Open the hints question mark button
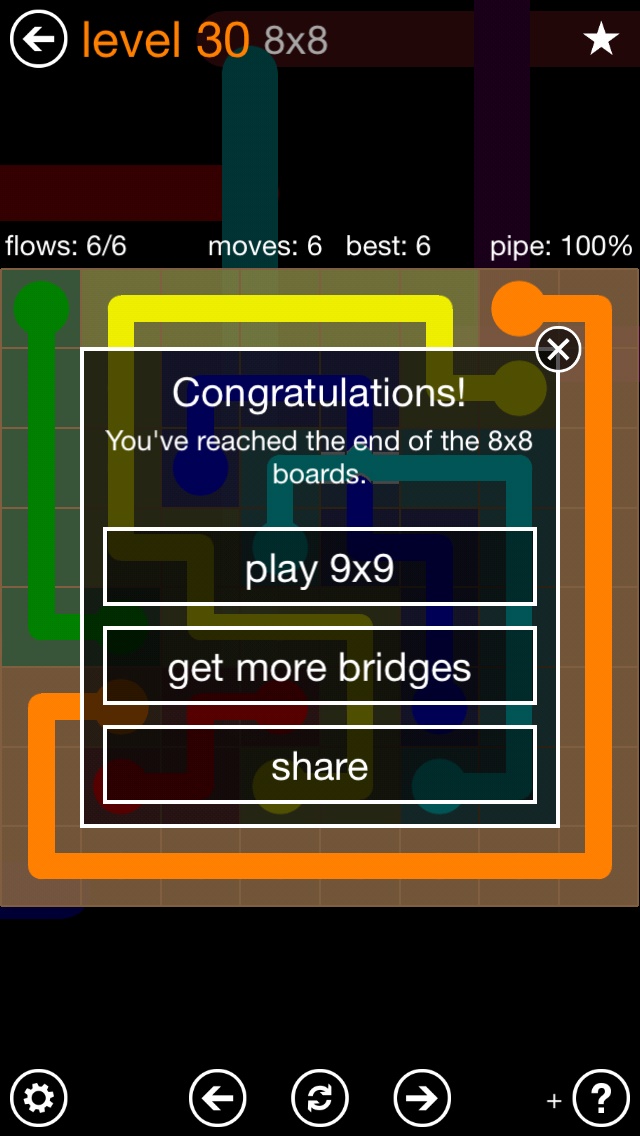This screenshot has height=1136, width=640. coord(601,1098)
